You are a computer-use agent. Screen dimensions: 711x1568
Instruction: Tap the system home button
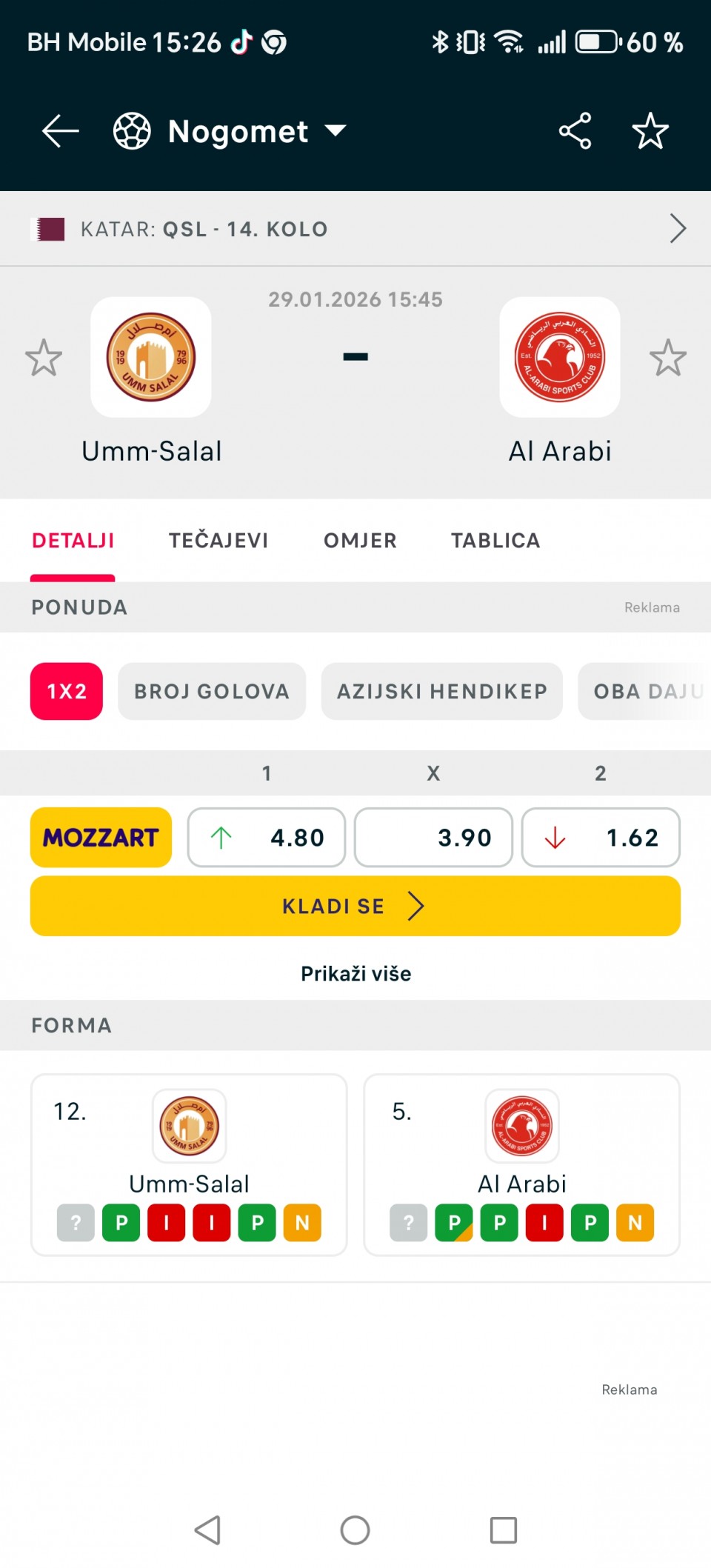pyautogui.click(x=355, y=1529)
